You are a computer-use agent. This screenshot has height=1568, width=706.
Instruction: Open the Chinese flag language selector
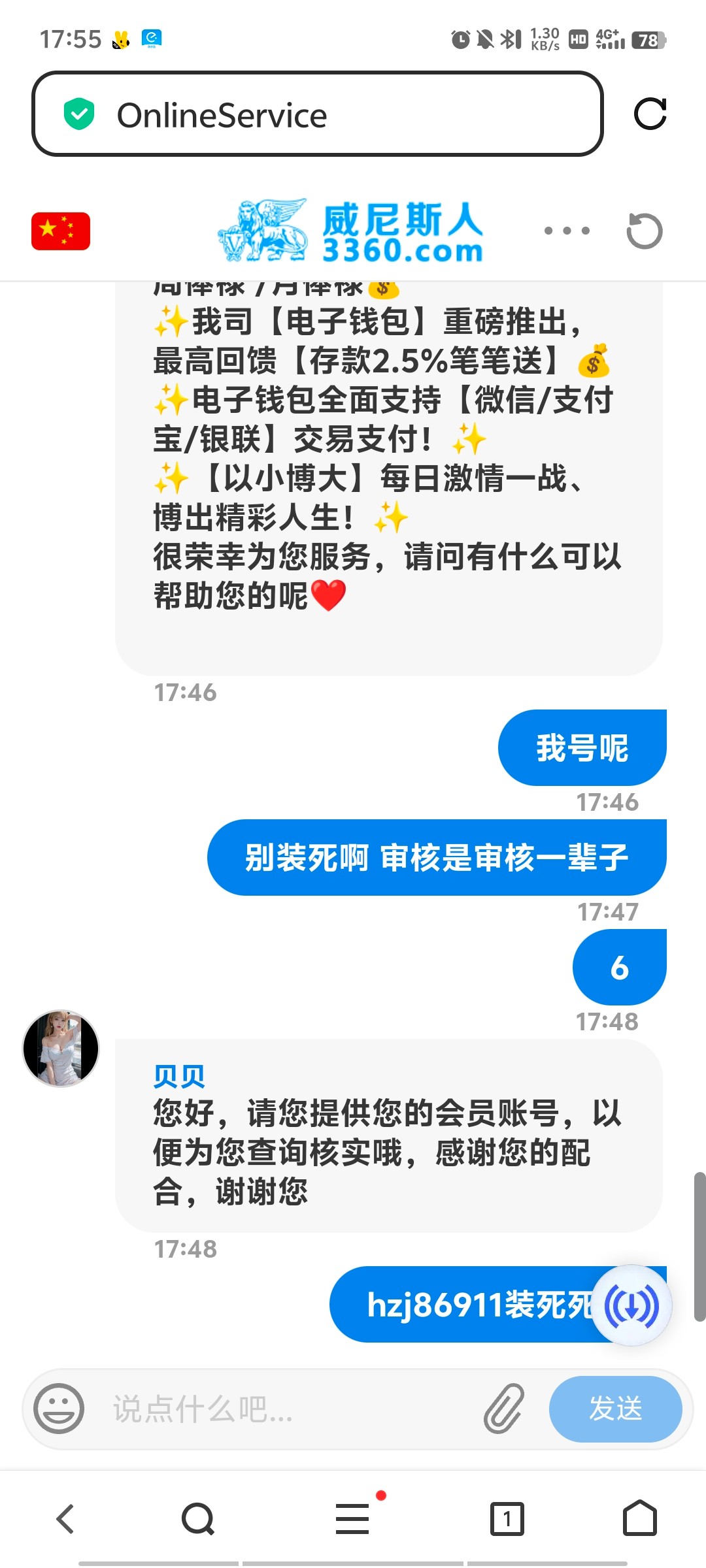click(x=61, y=231)
